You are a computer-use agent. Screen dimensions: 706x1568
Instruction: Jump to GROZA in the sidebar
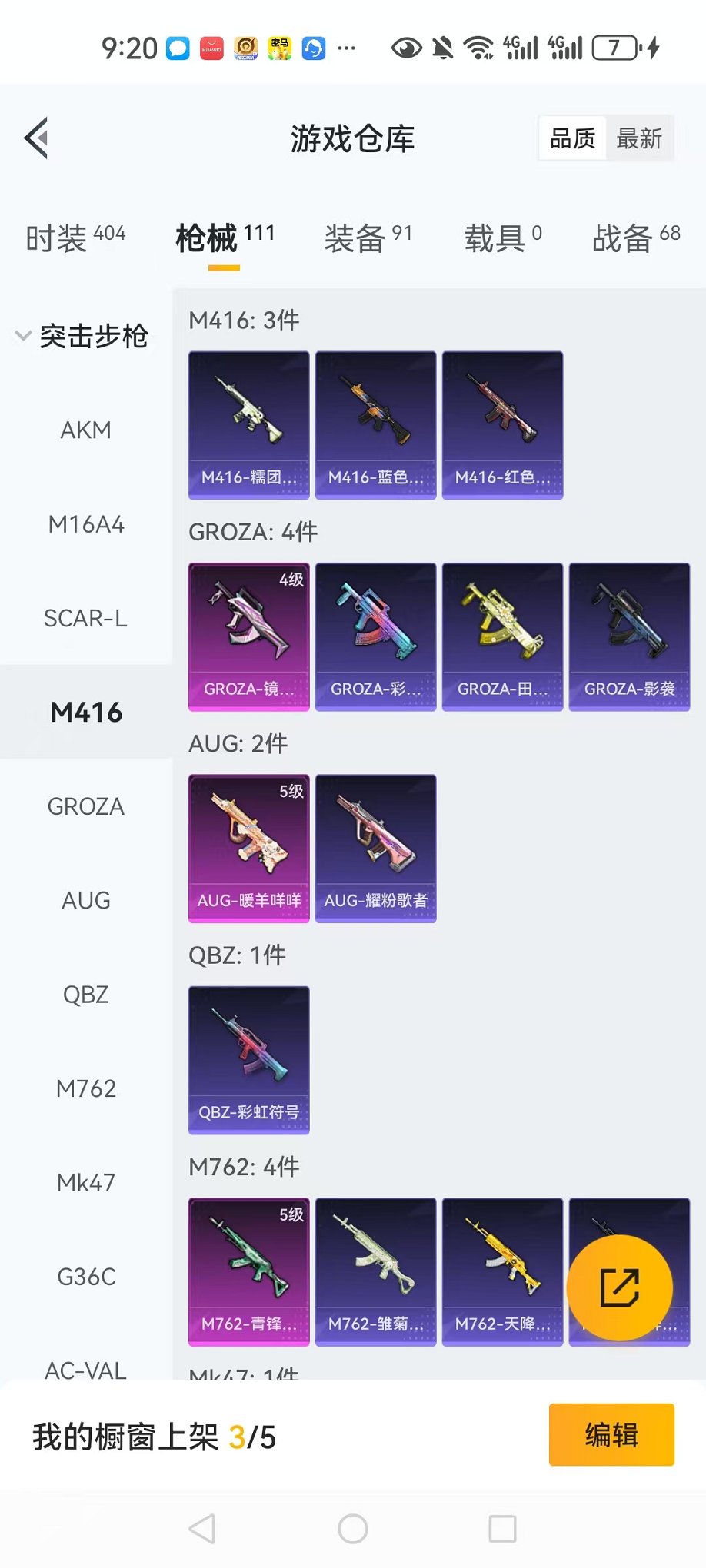coord(85,806)
